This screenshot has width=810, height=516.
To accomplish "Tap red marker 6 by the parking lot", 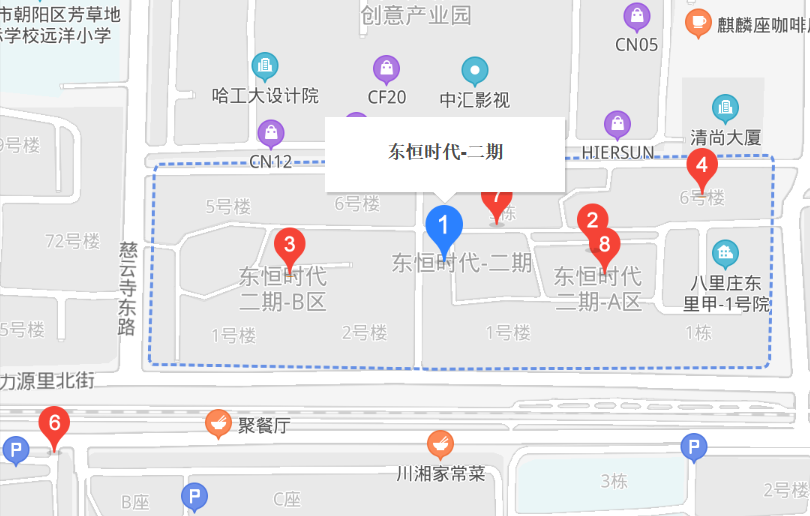I will pos(55,424).
